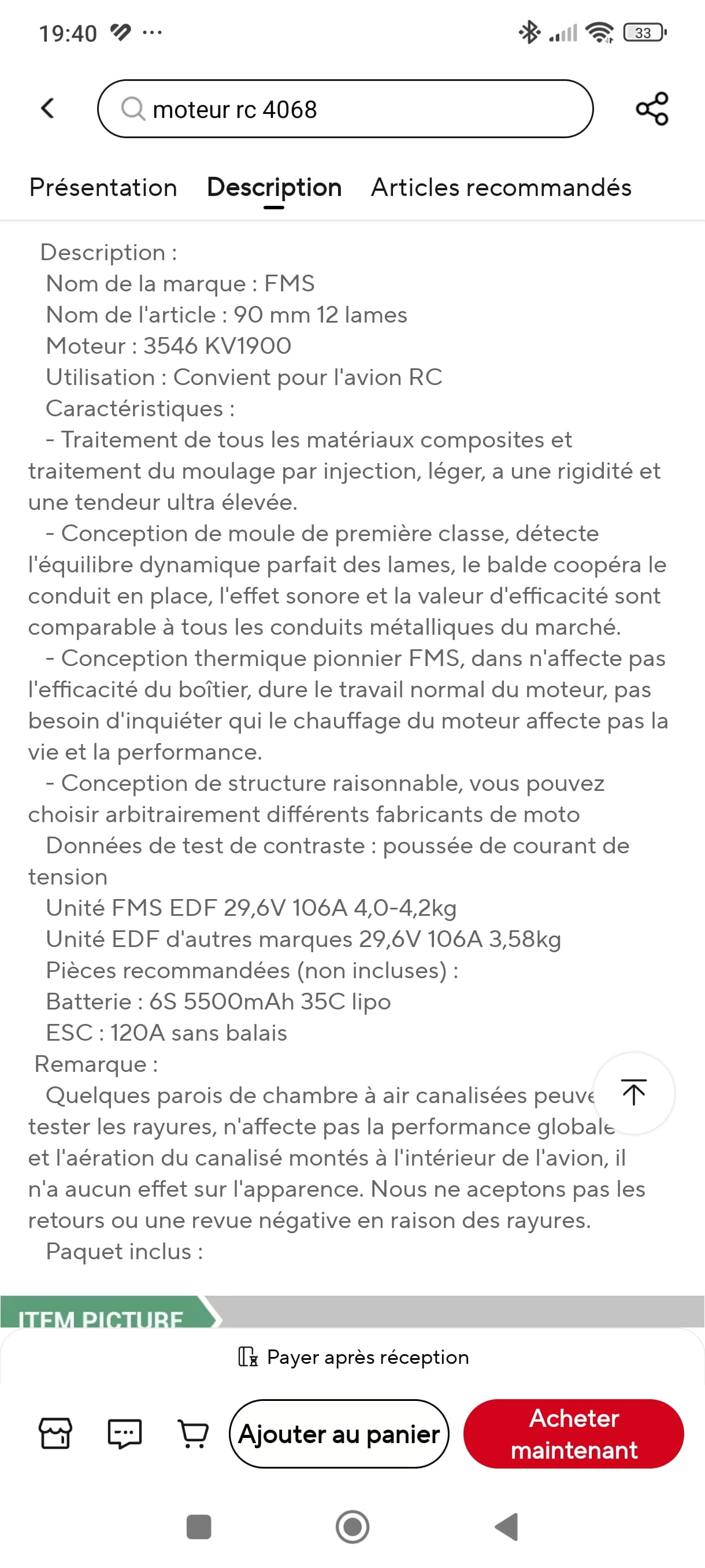
Task: Open Payer après réception info
Action: point(353,1357)
